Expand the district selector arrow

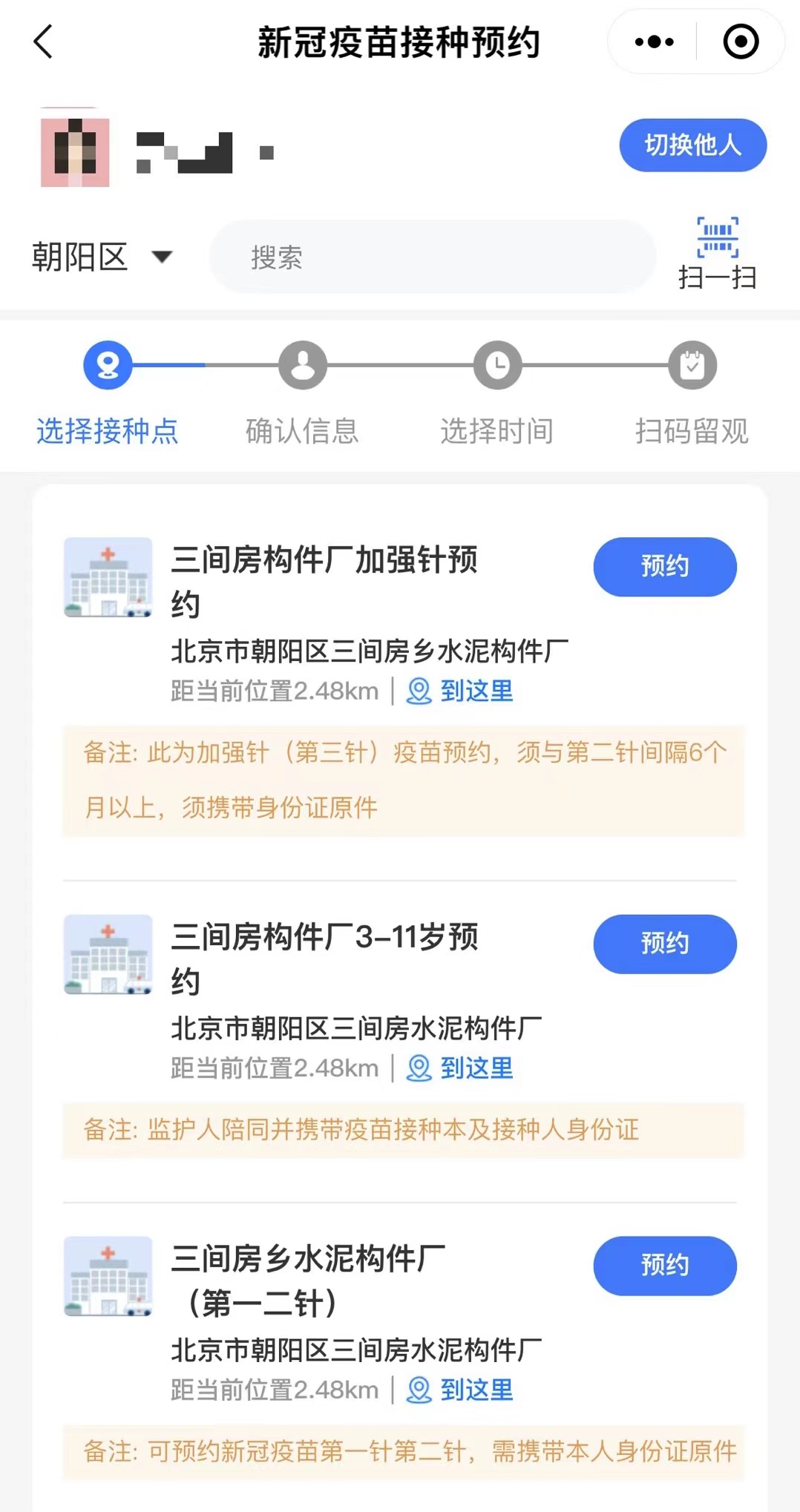(x=162, y=257)
